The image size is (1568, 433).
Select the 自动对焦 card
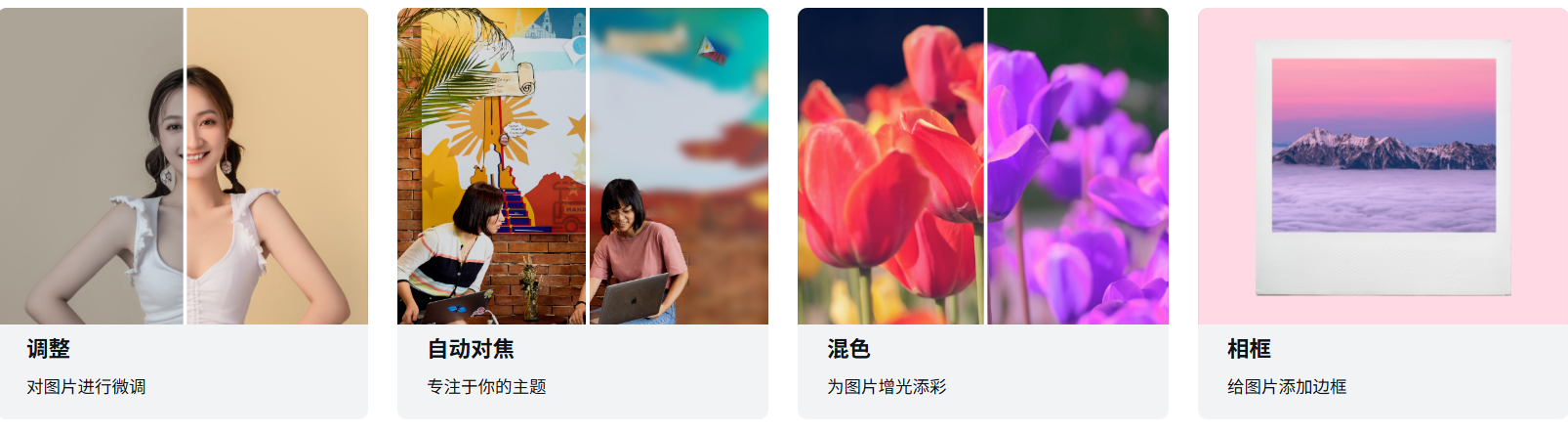(x=582, y=213)
